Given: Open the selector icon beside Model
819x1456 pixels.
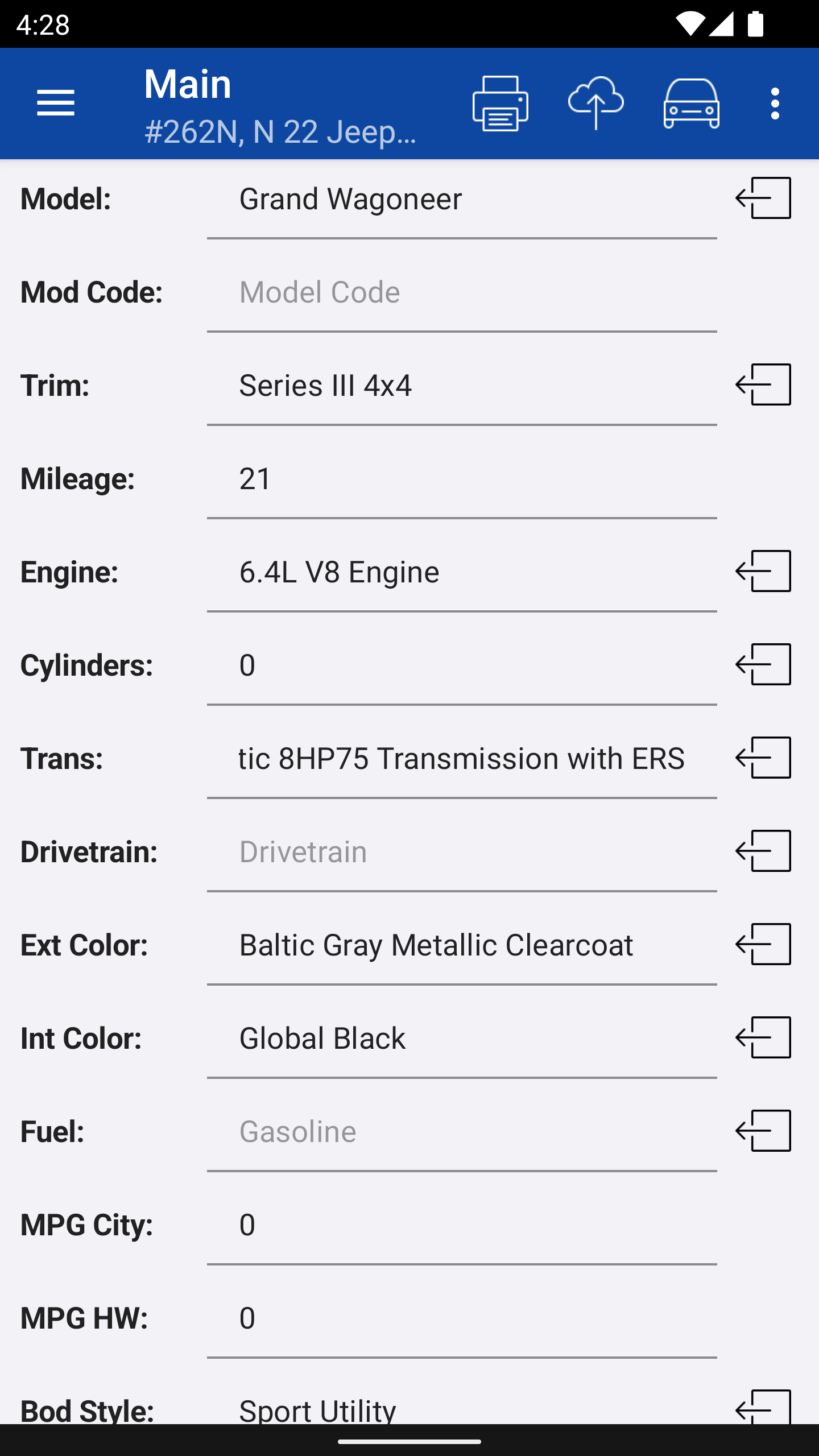Looking at the screenshot, I should [x=763, y=198].
